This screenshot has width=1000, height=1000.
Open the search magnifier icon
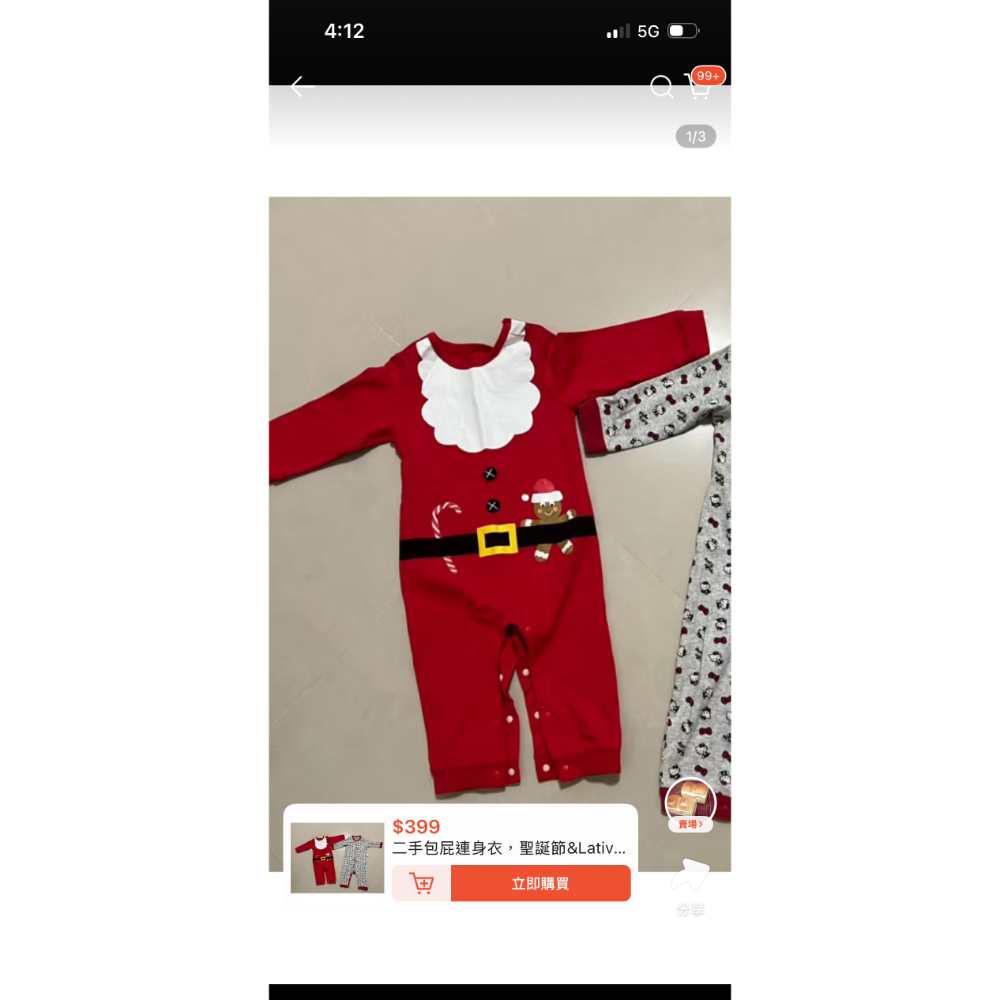coord(661,87)
